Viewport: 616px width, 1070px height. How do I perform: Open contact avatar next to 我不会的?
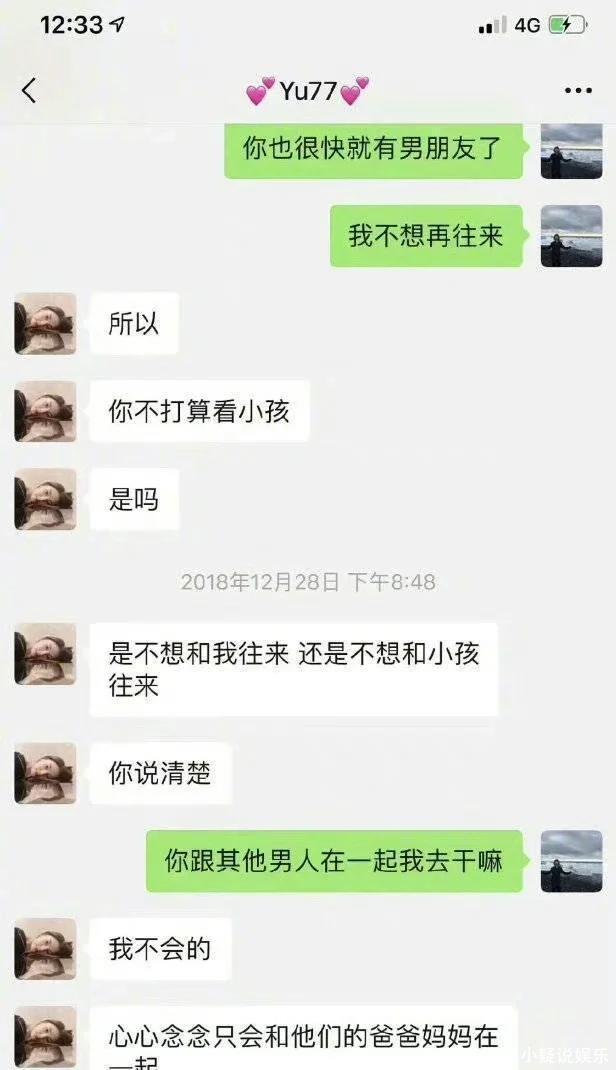(45, 948)
